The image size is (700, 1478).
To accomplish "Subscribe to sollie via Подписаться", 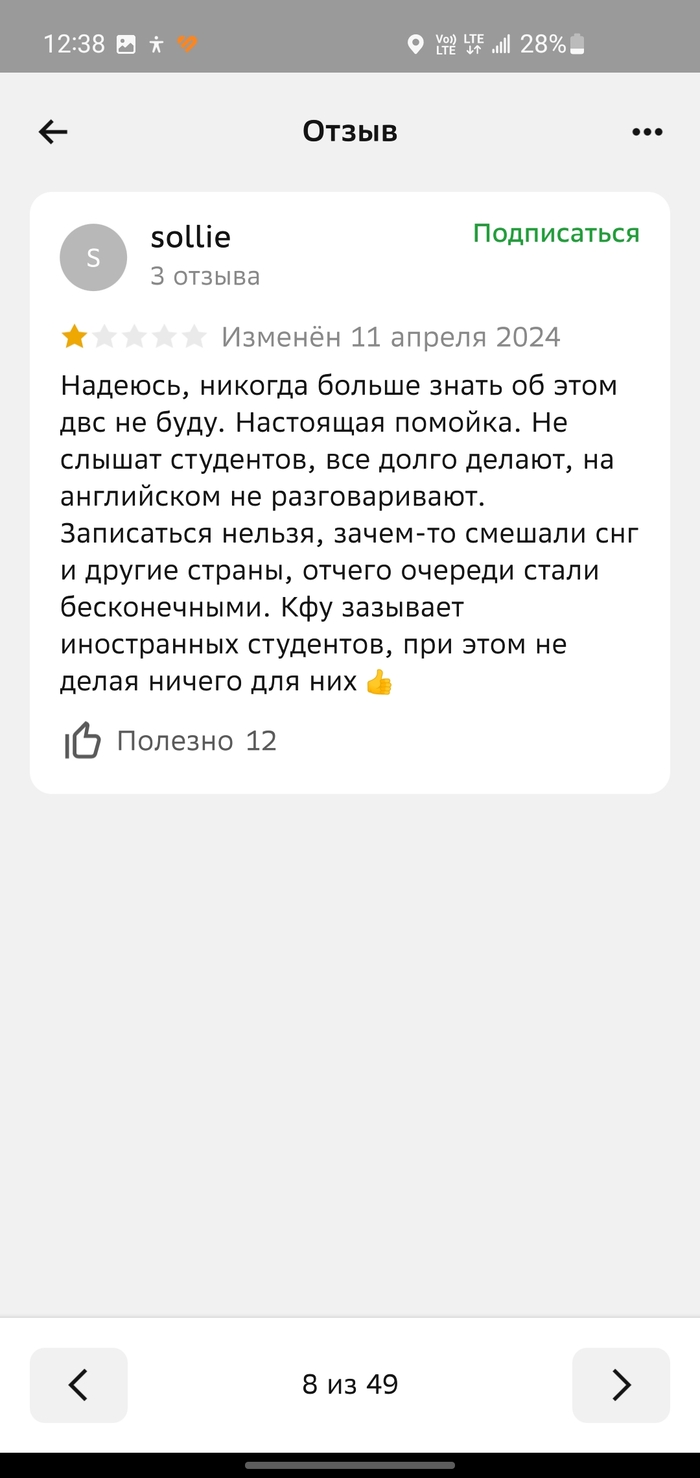I will point(556,233).
